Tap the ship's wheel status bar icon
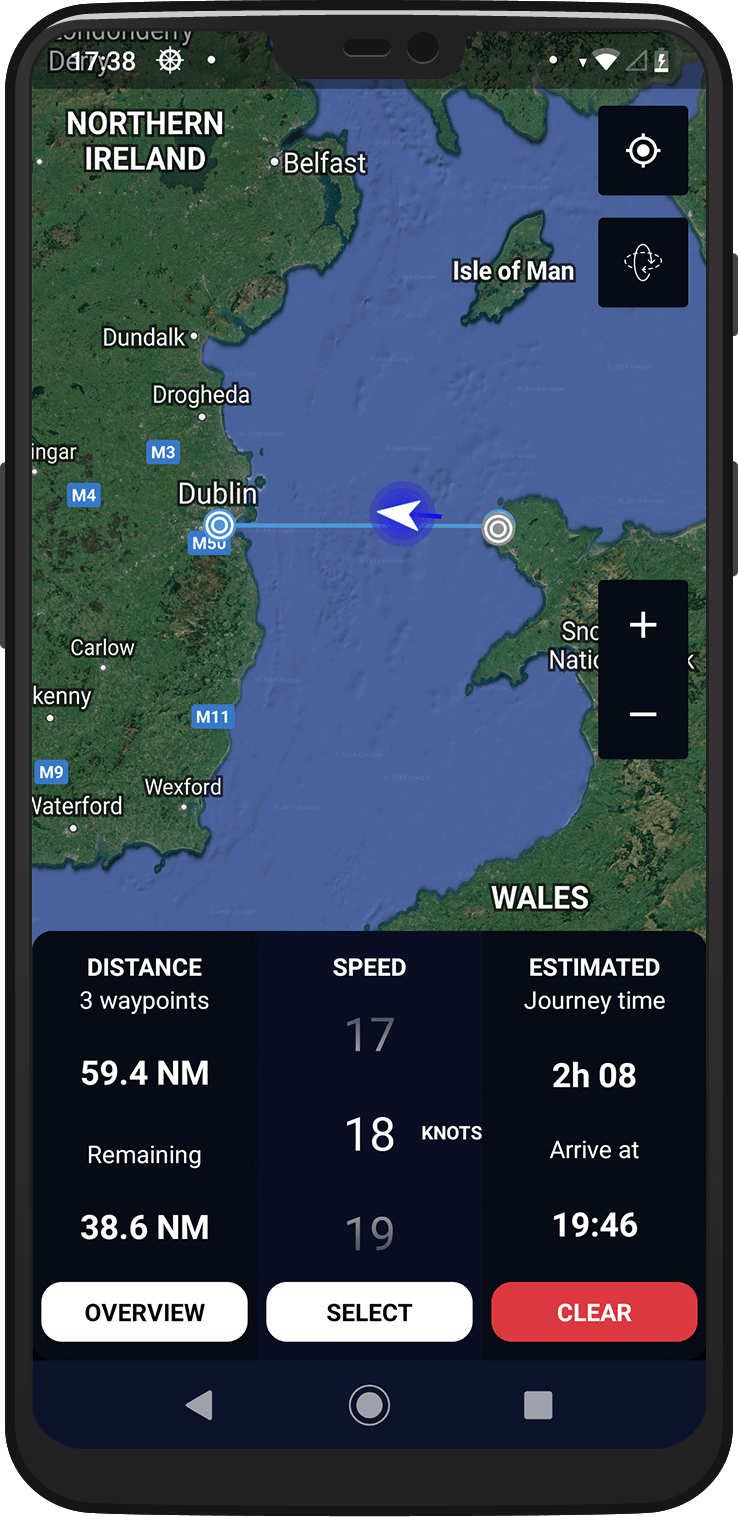The height and width of the screenshot is (1517, 738). 170,60
